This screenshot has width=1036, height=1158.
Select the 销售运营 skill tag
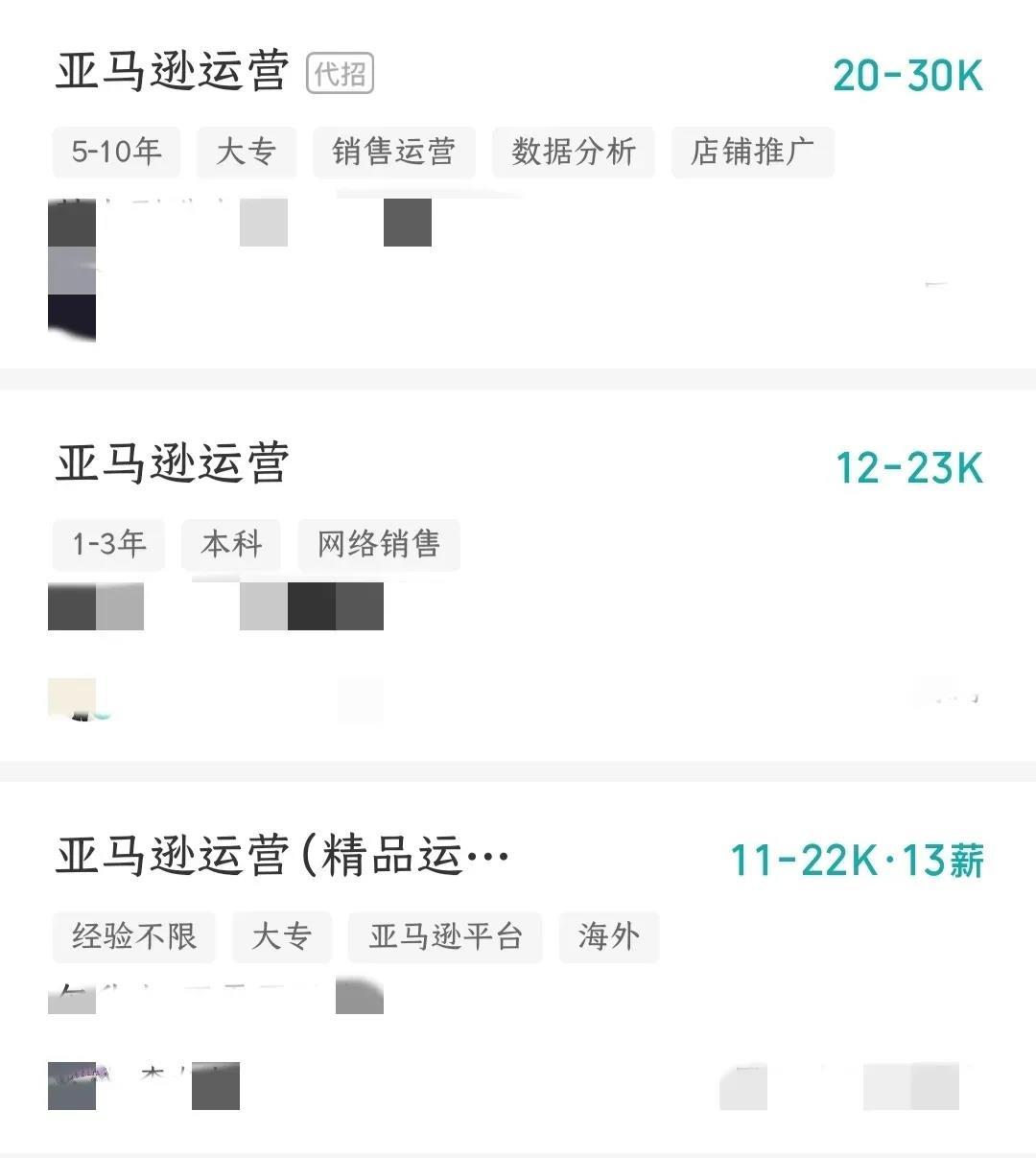click(393, 153)
